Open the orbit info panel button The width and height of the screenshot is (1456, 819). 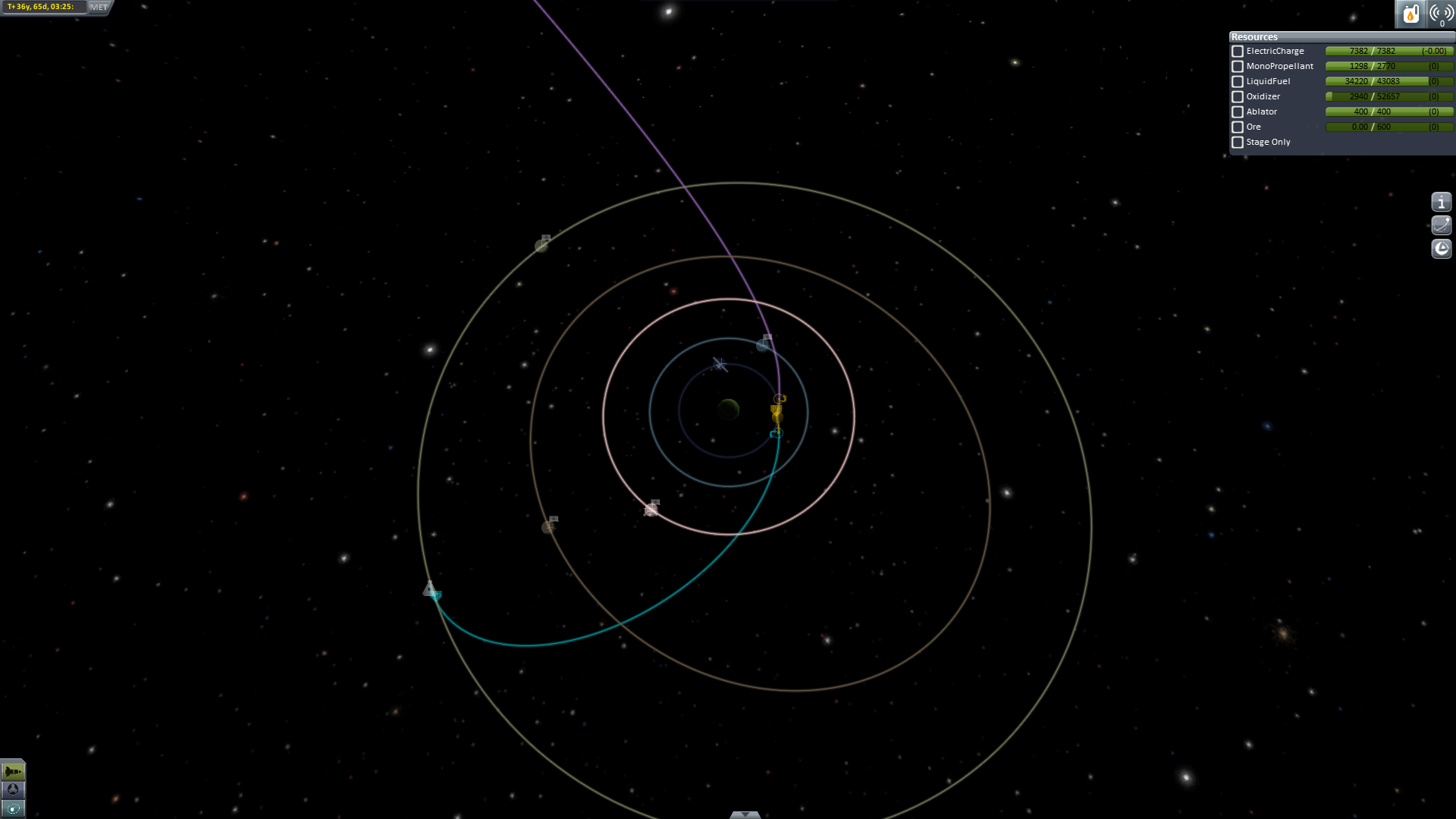[1441, 225]
